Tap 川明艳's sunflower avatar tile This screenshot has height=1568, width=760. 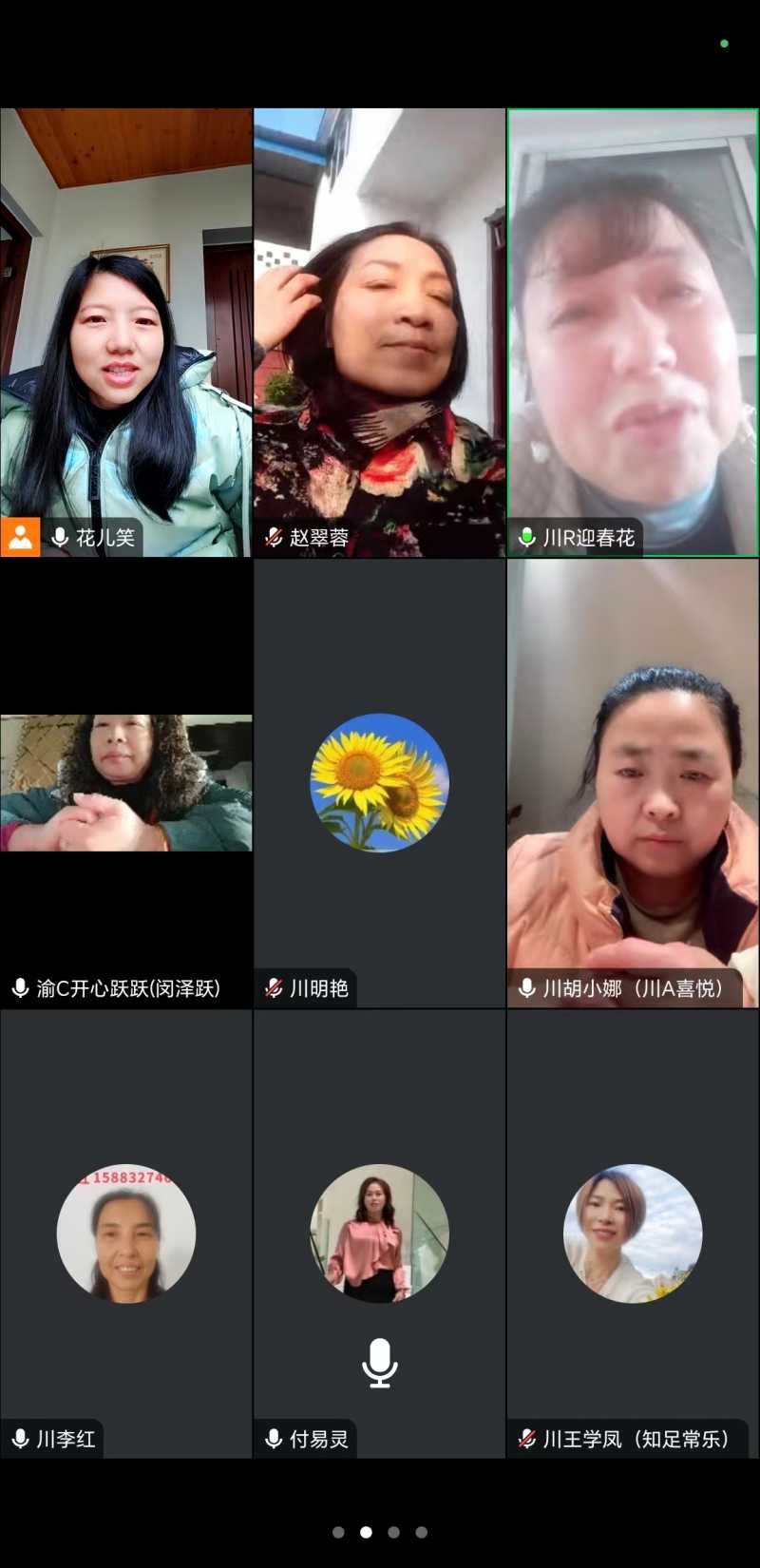point(379,783)
